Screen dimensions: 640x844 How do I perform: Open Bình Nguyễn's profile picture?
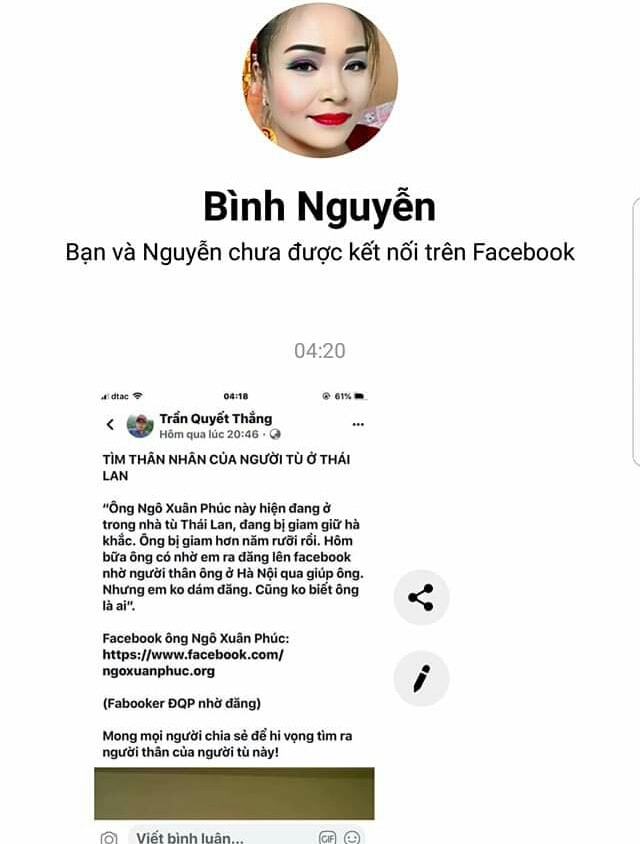click(x=320, y=81)
